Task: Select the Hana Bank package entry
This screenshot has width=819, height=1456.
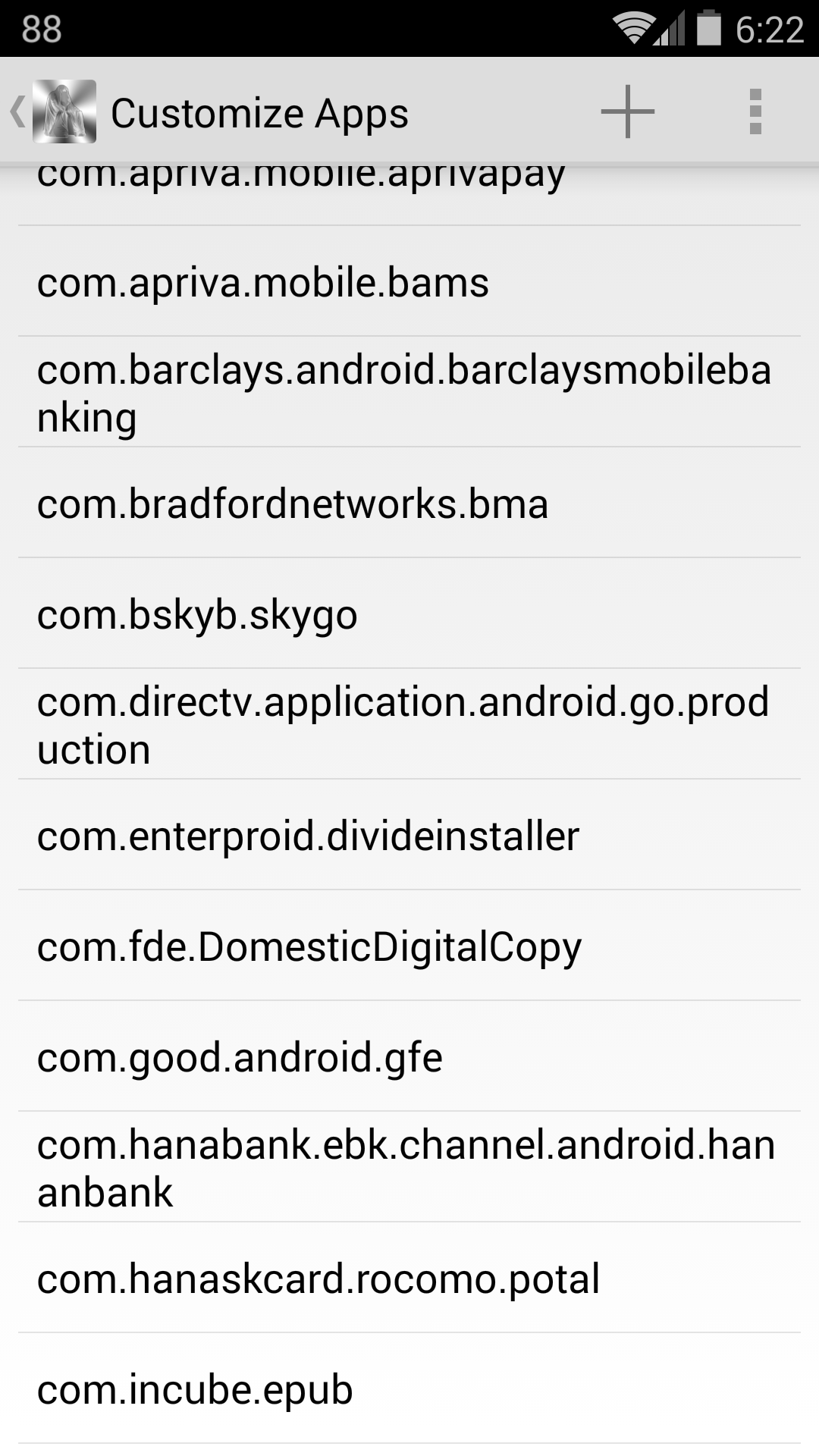Action: click(409, 1166)
